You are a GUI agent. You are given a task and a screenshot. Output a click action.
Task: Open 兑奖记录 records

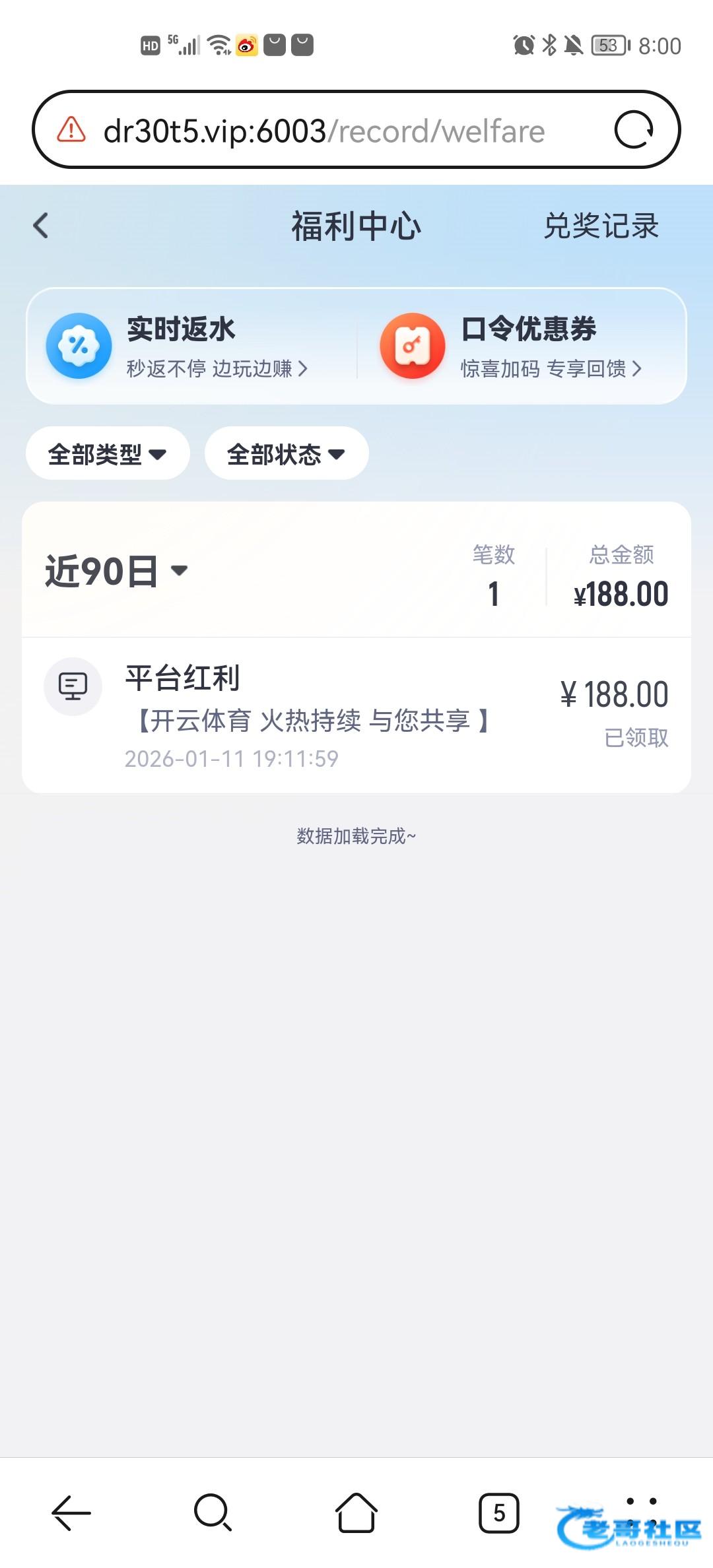click(x=601, y=226)
